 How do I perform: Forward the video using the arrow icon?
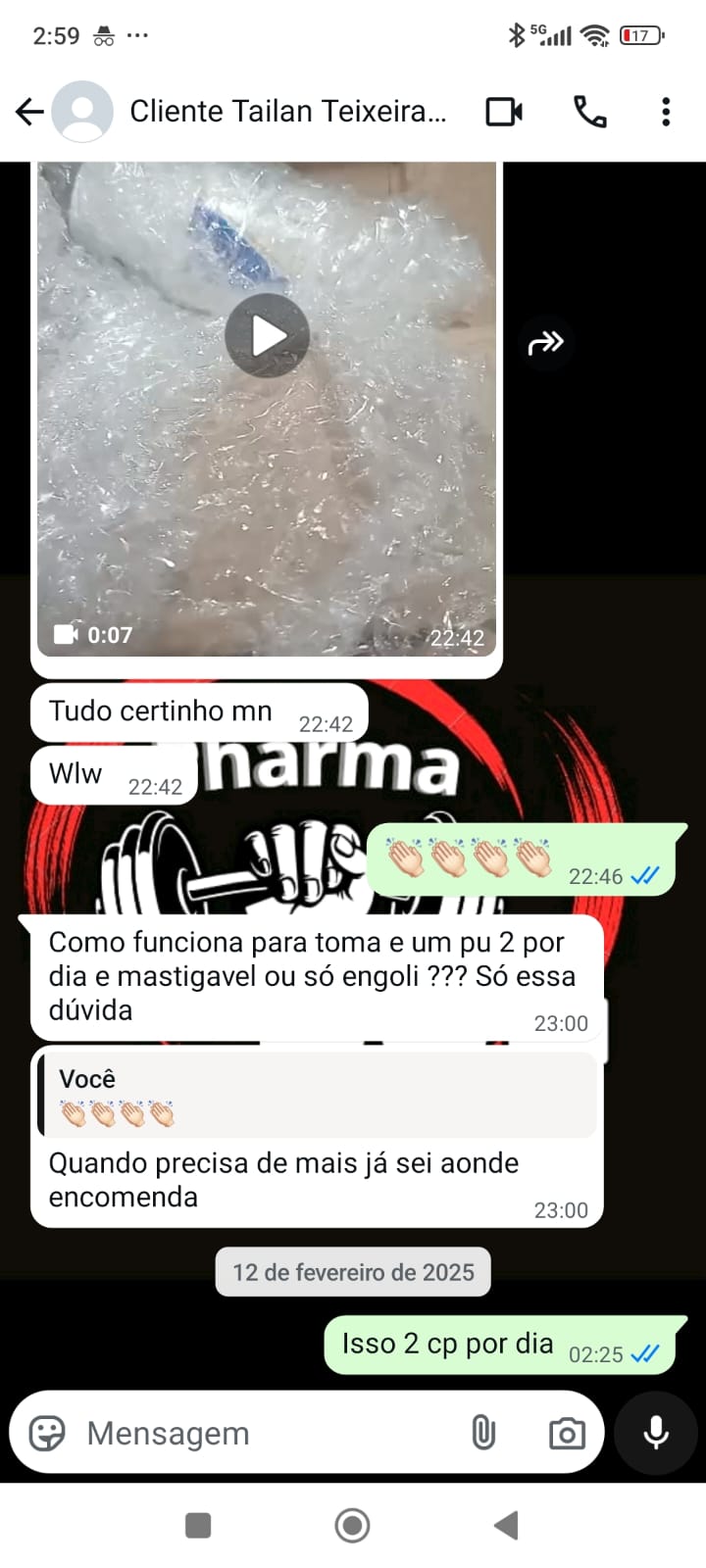pyautogui.click(x=545, y=342)
